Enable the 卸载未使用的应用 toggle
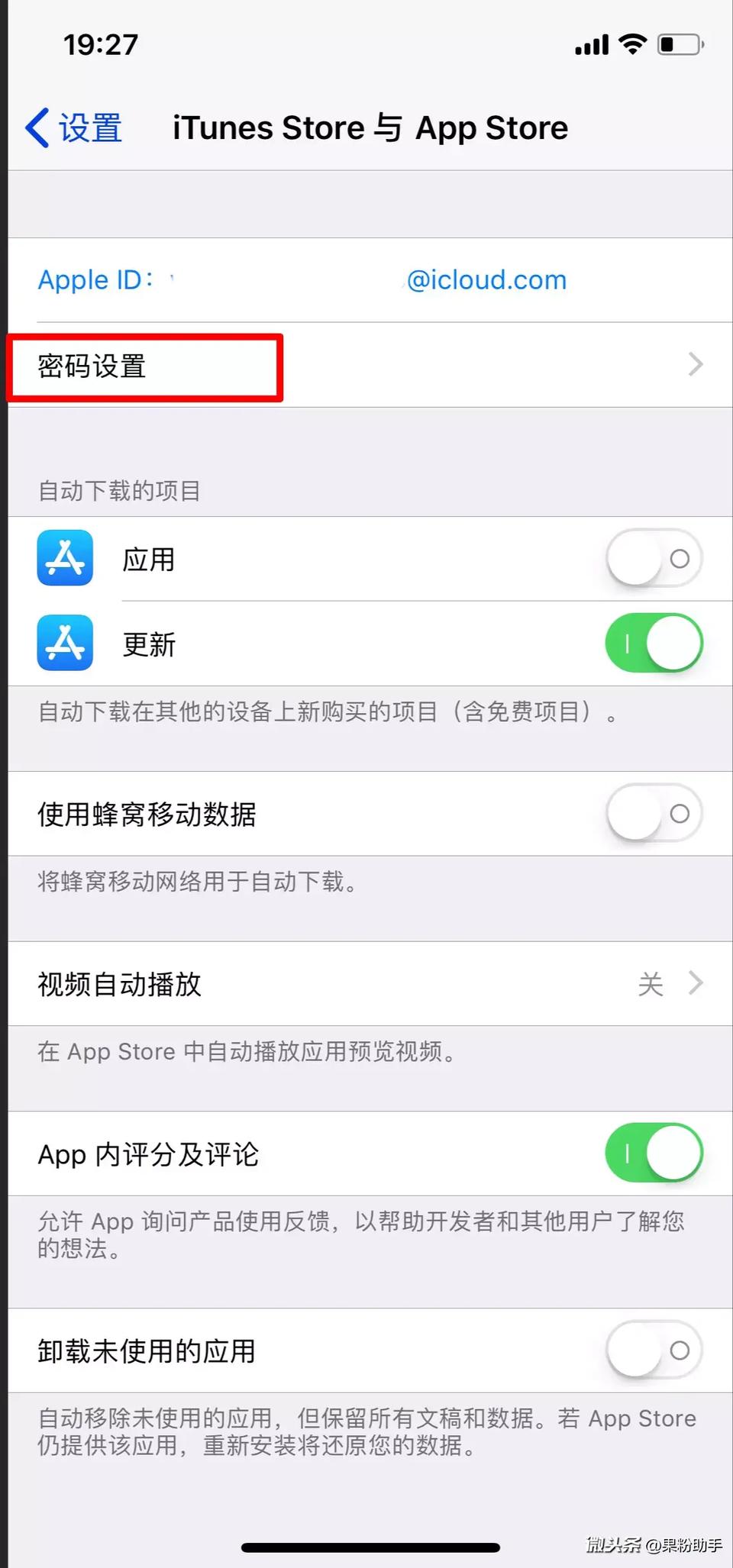 tap(654, 1350)
